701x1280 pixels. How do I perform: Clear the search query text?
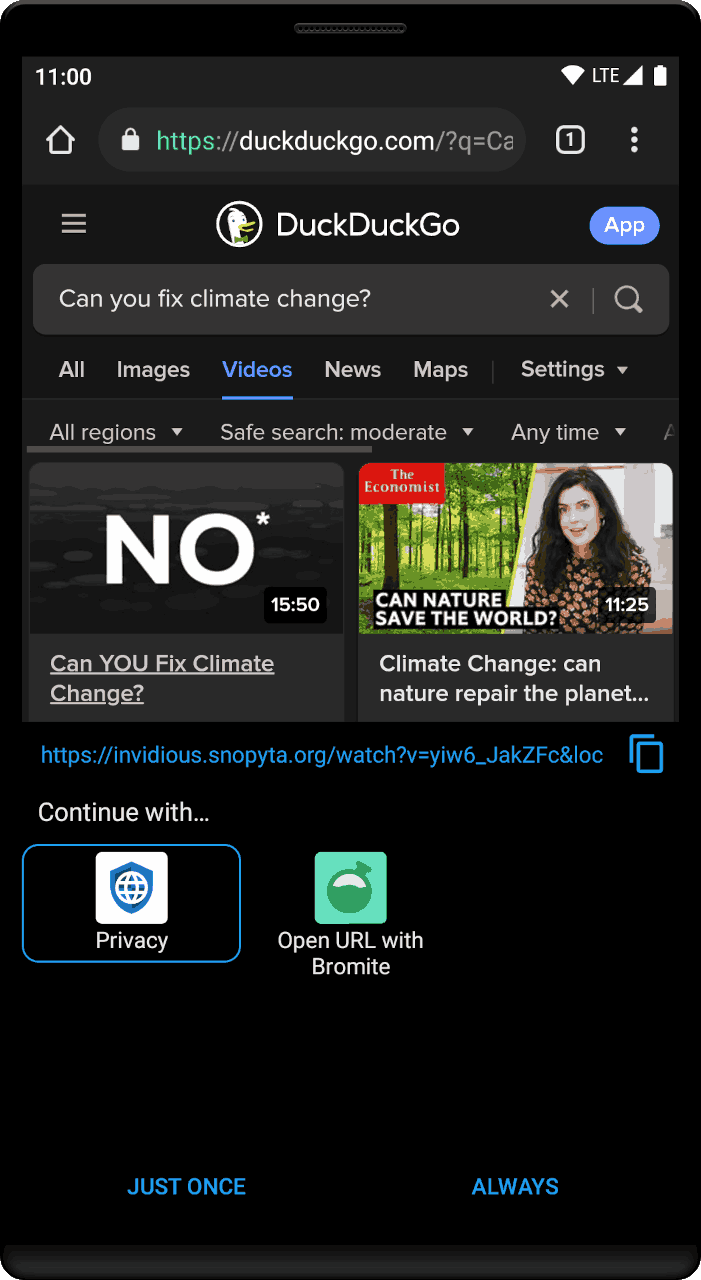coord(559,299)
